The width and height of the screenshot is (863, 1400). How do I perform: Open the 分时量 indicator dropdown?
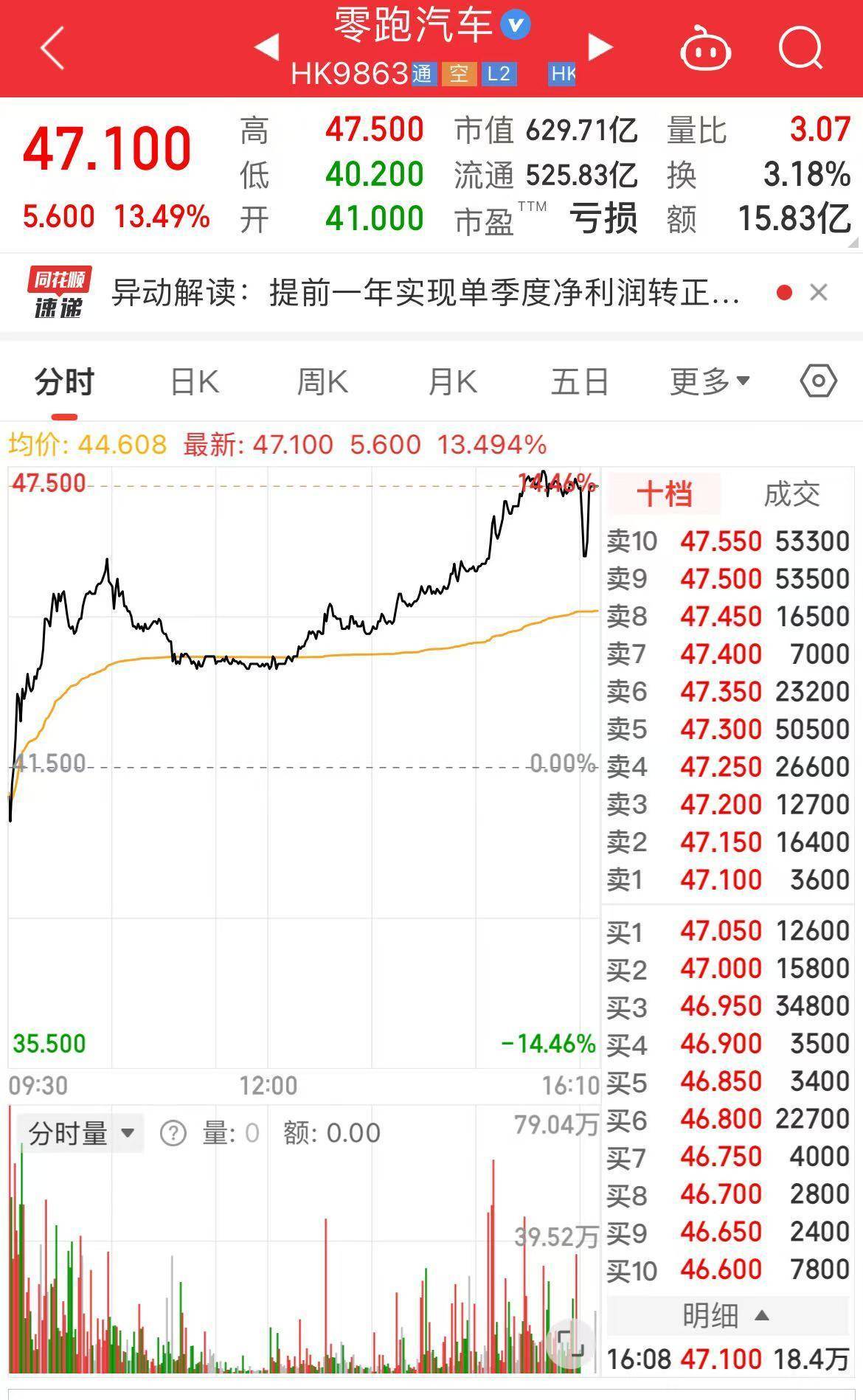[x=80, y=1133]
